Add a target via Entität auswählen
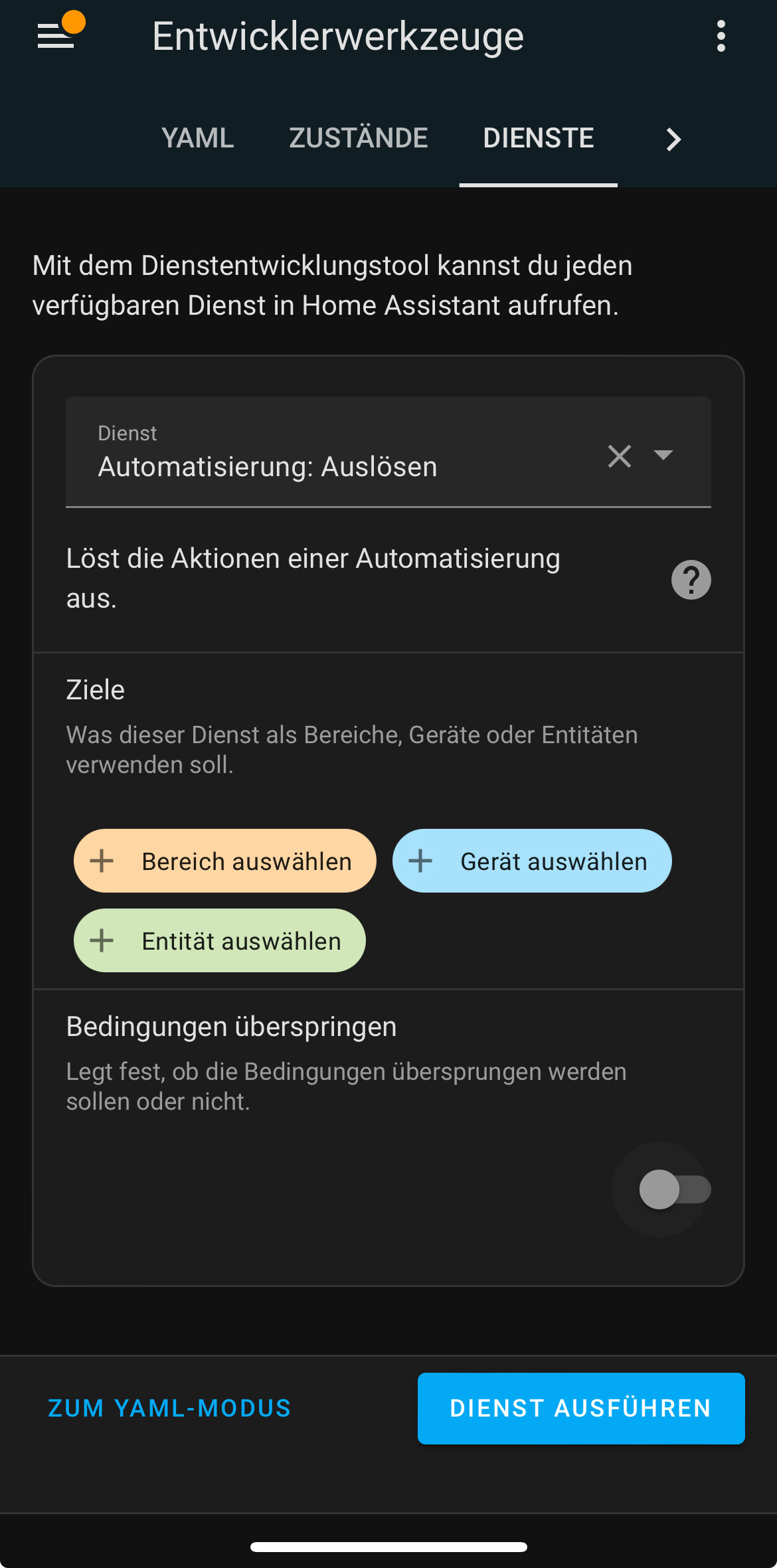This screenshot has height=1568, width=777. (220, 940)
